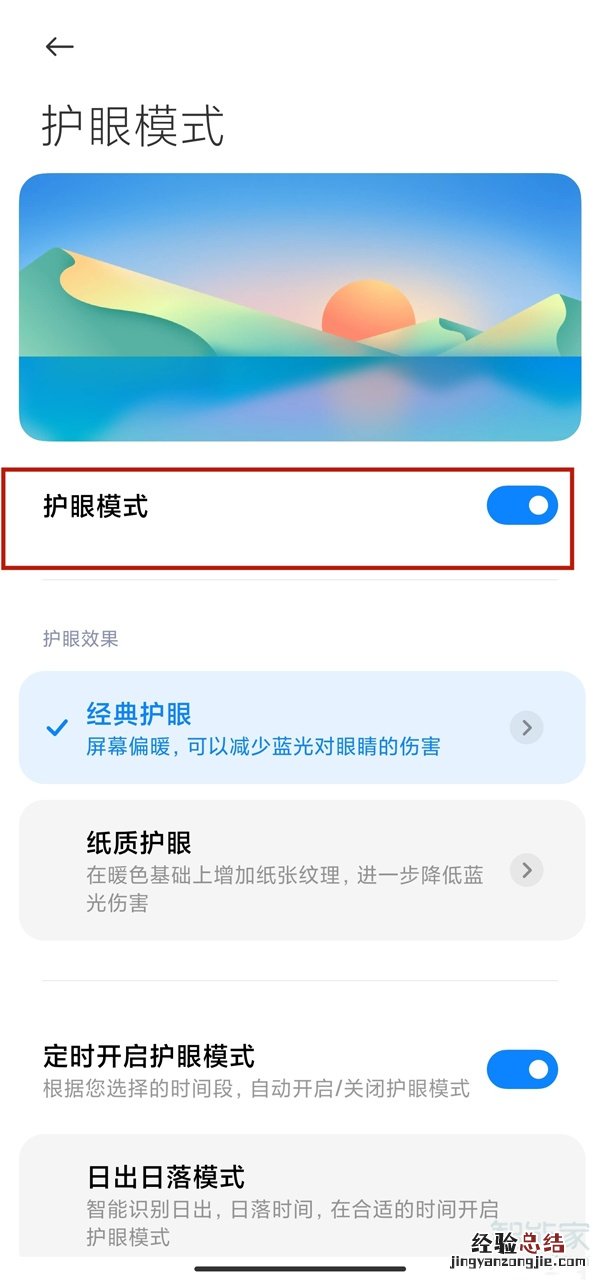Open 纸质护眼 details via its chevron
The image size is (600, 1280).
[x=527, y=870]
